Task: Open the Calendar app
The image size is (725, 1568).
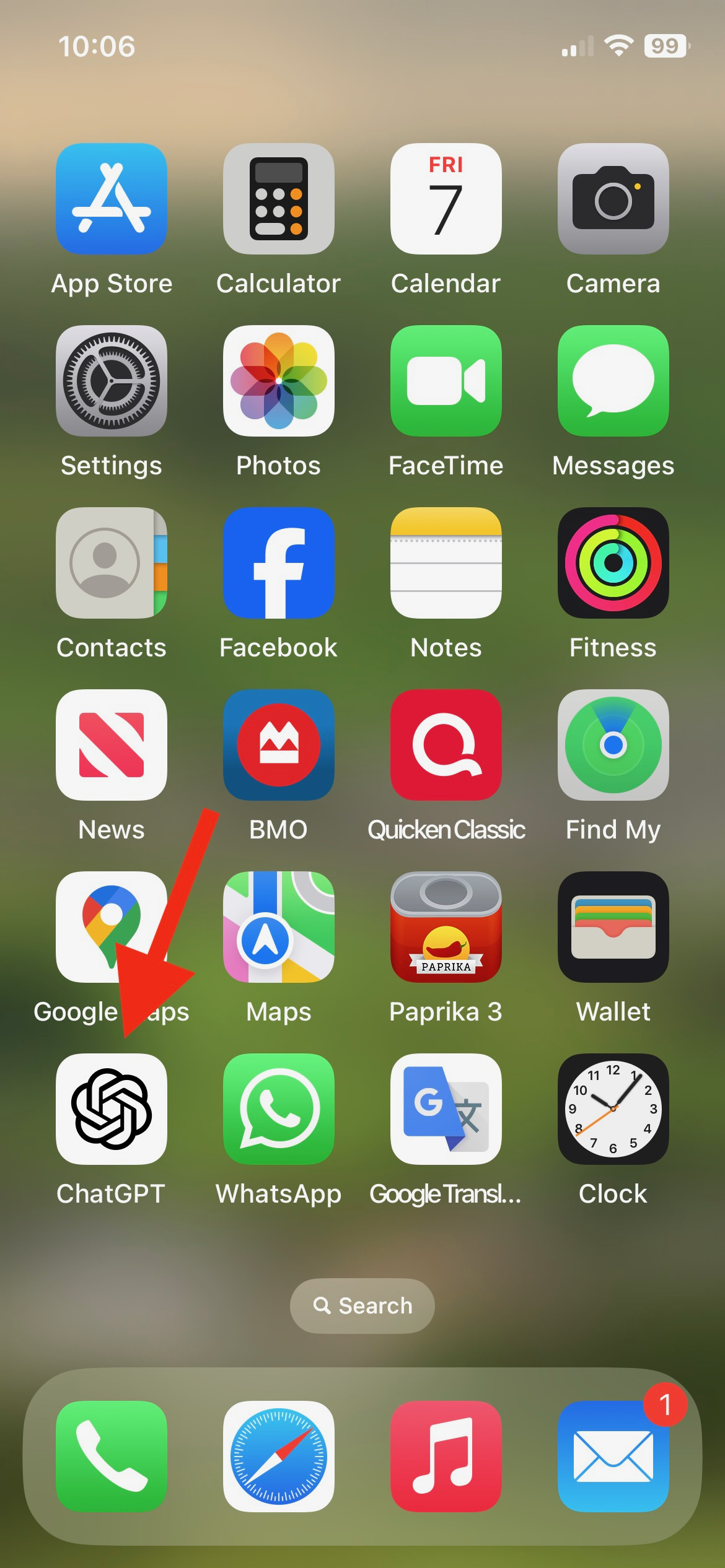Action: 446,199
